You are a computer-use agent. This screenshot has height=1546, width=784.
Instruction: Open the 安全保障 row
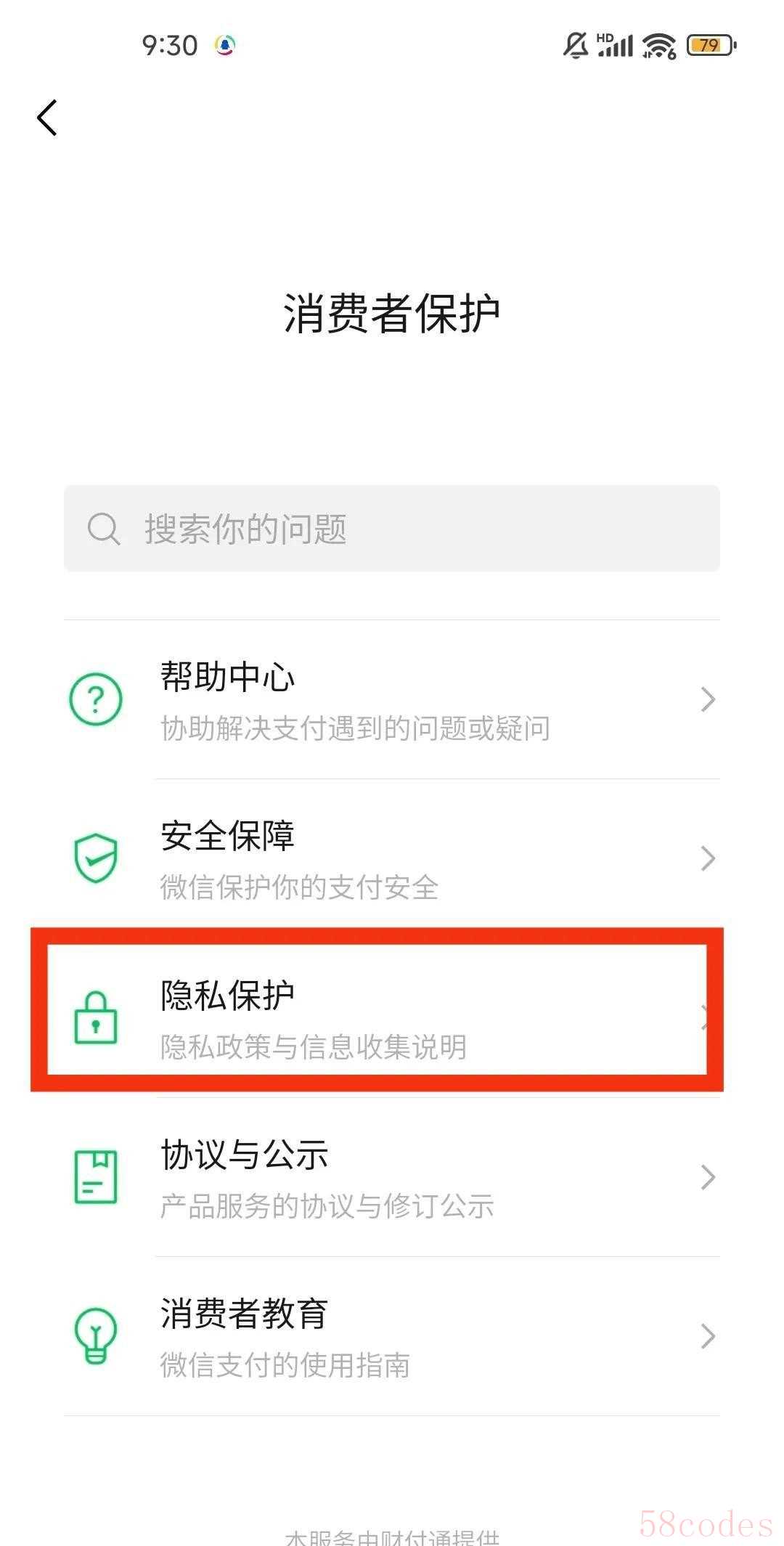point(392,859)
